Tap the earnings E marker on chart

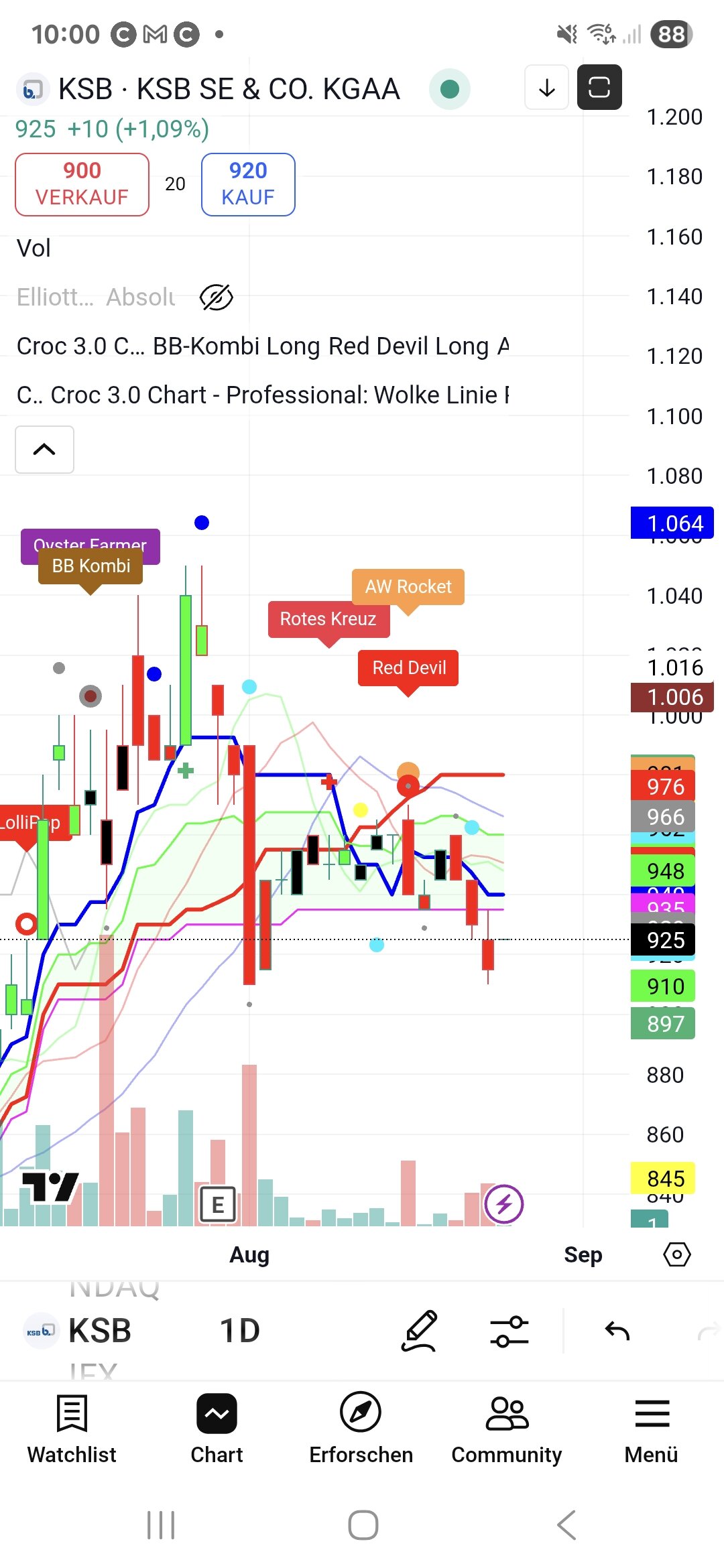click(218, 1204)
